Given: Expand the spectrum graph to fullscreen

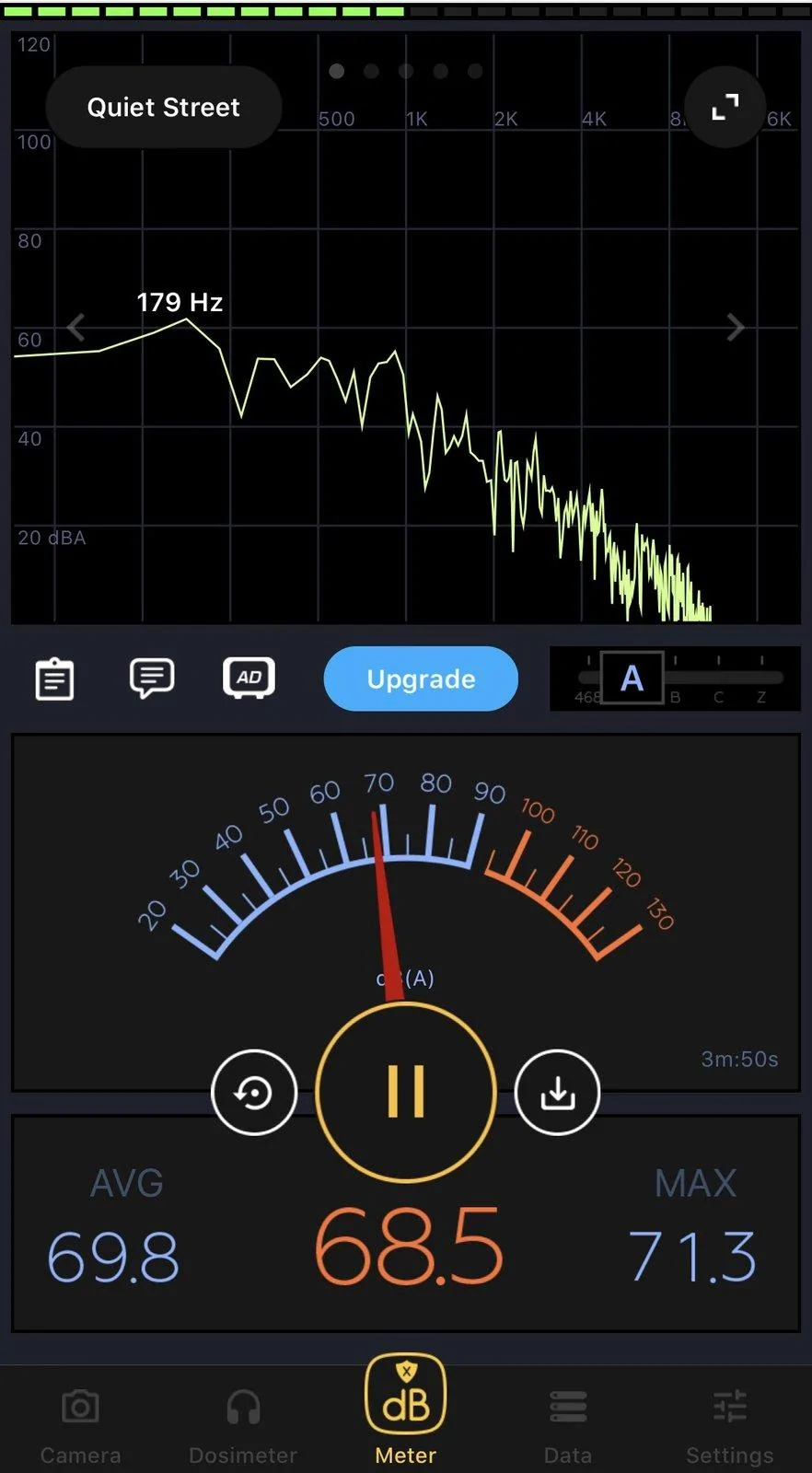Looking at the screenshot, I should pos(725,108).
